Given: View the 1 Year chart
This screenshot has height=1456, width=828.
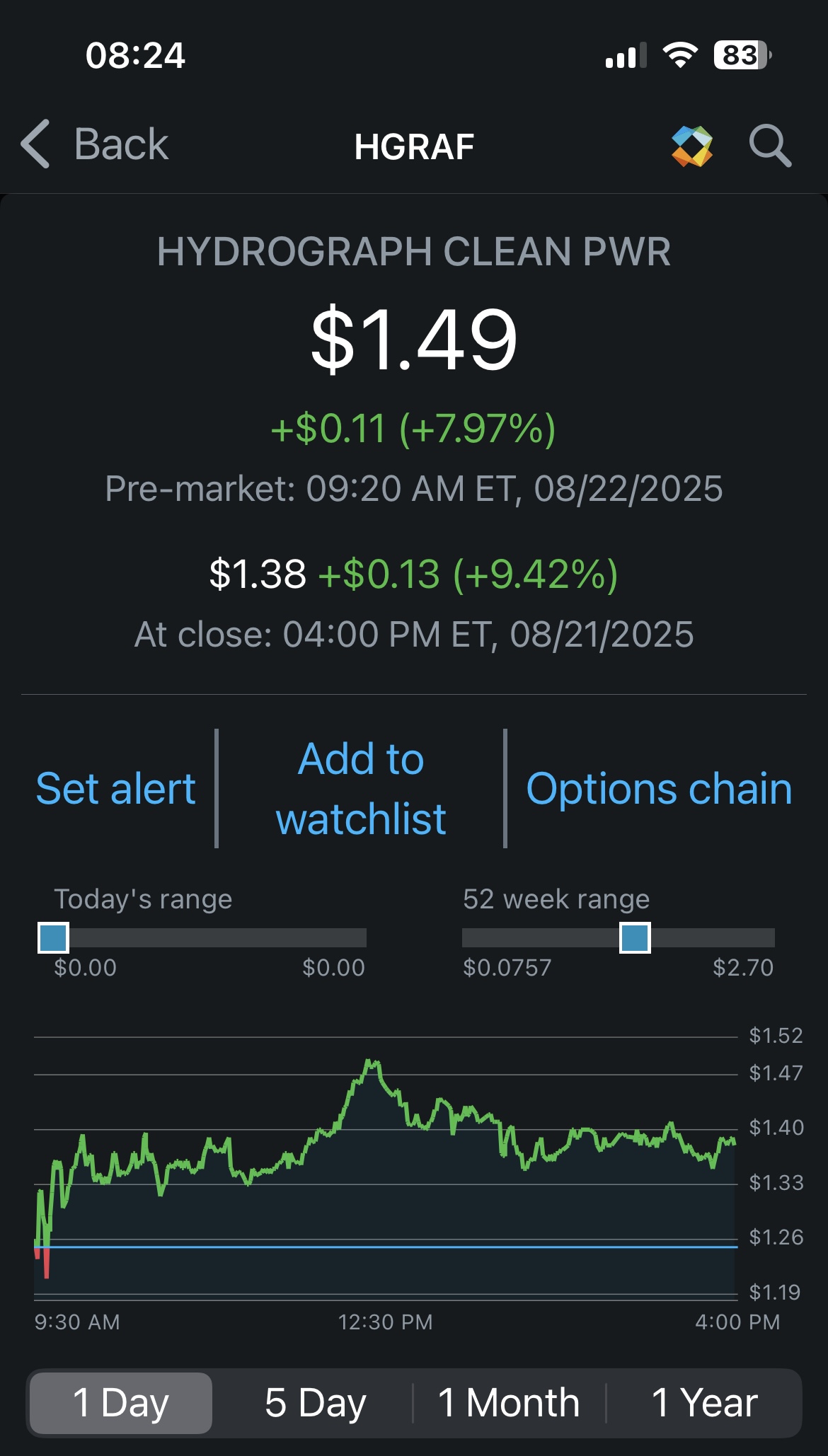Looking at the screenshot, I should 704,1403.
